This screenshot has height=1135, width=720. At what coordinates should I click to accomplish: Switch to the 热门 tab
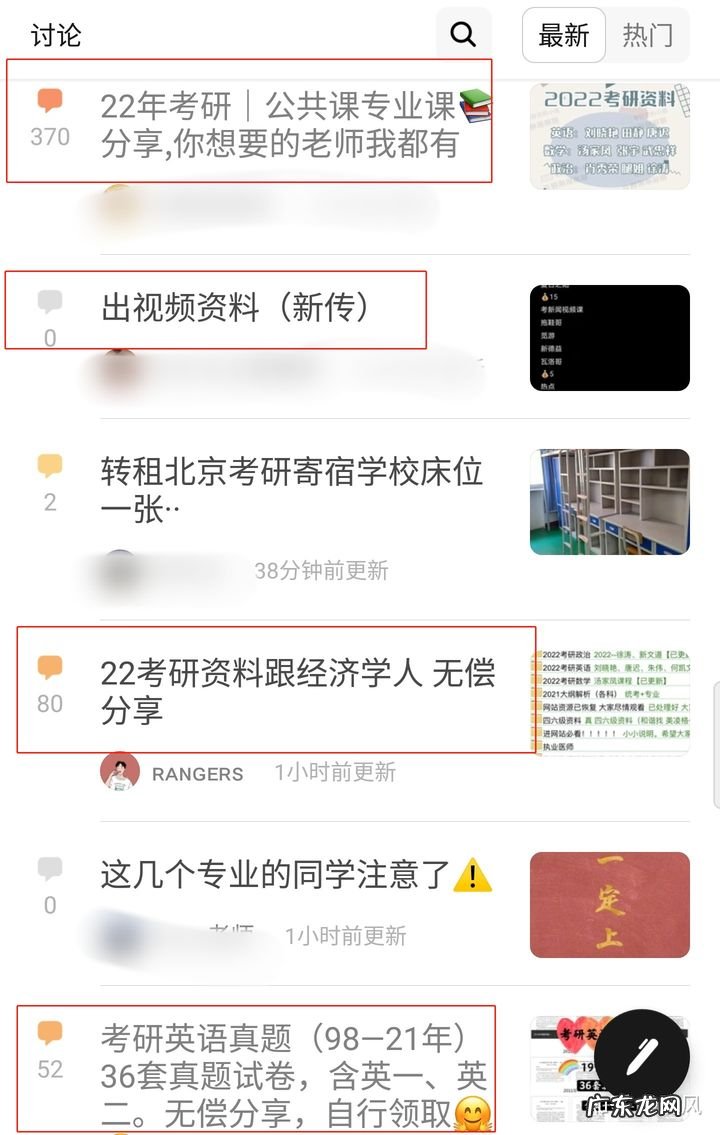point(648,34)
